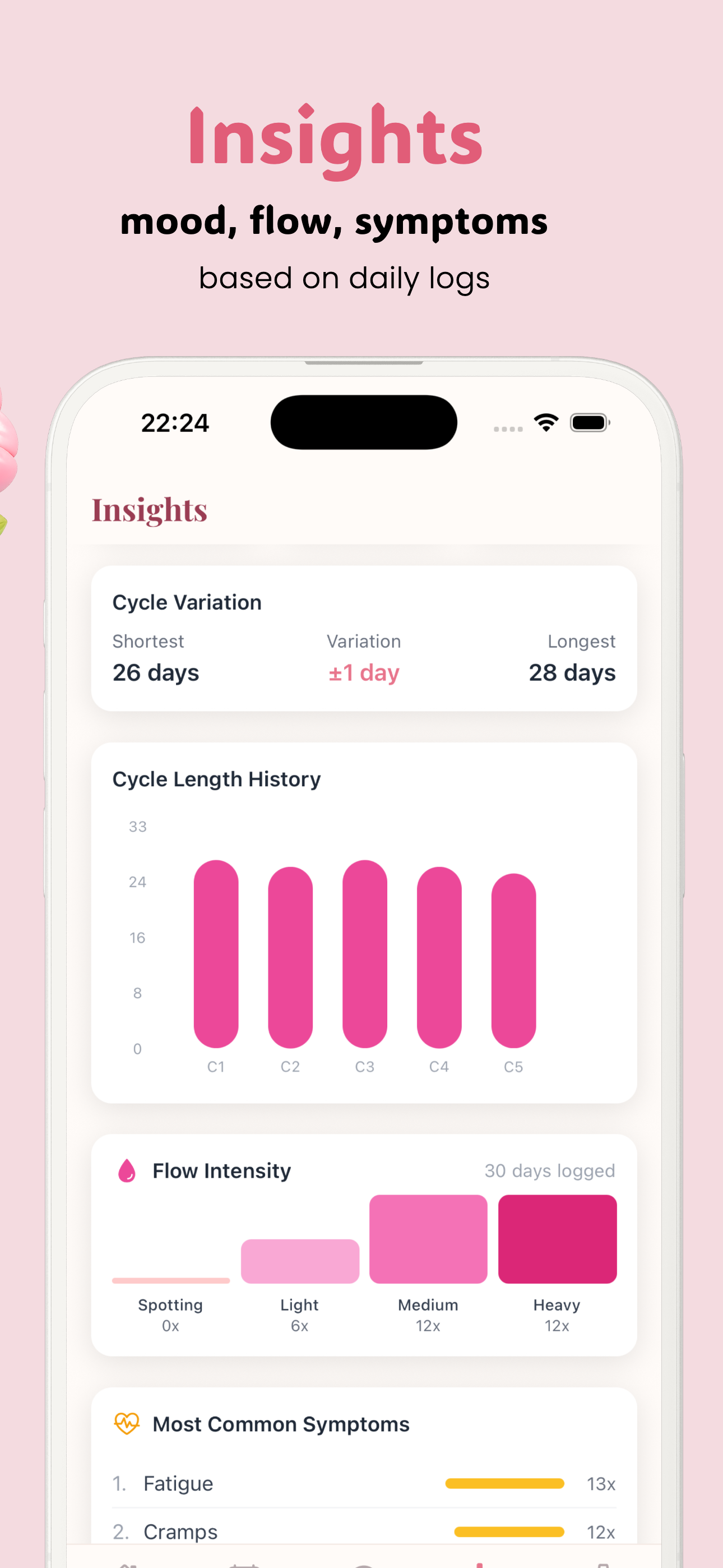Tap the 30 days logged link

(550, 1170)
